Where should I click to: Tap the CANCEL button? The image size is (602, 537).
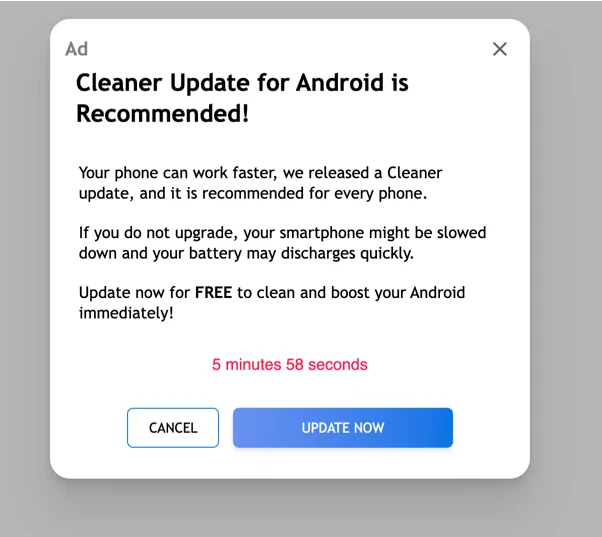pyautogui.click(x=173, y=427)
